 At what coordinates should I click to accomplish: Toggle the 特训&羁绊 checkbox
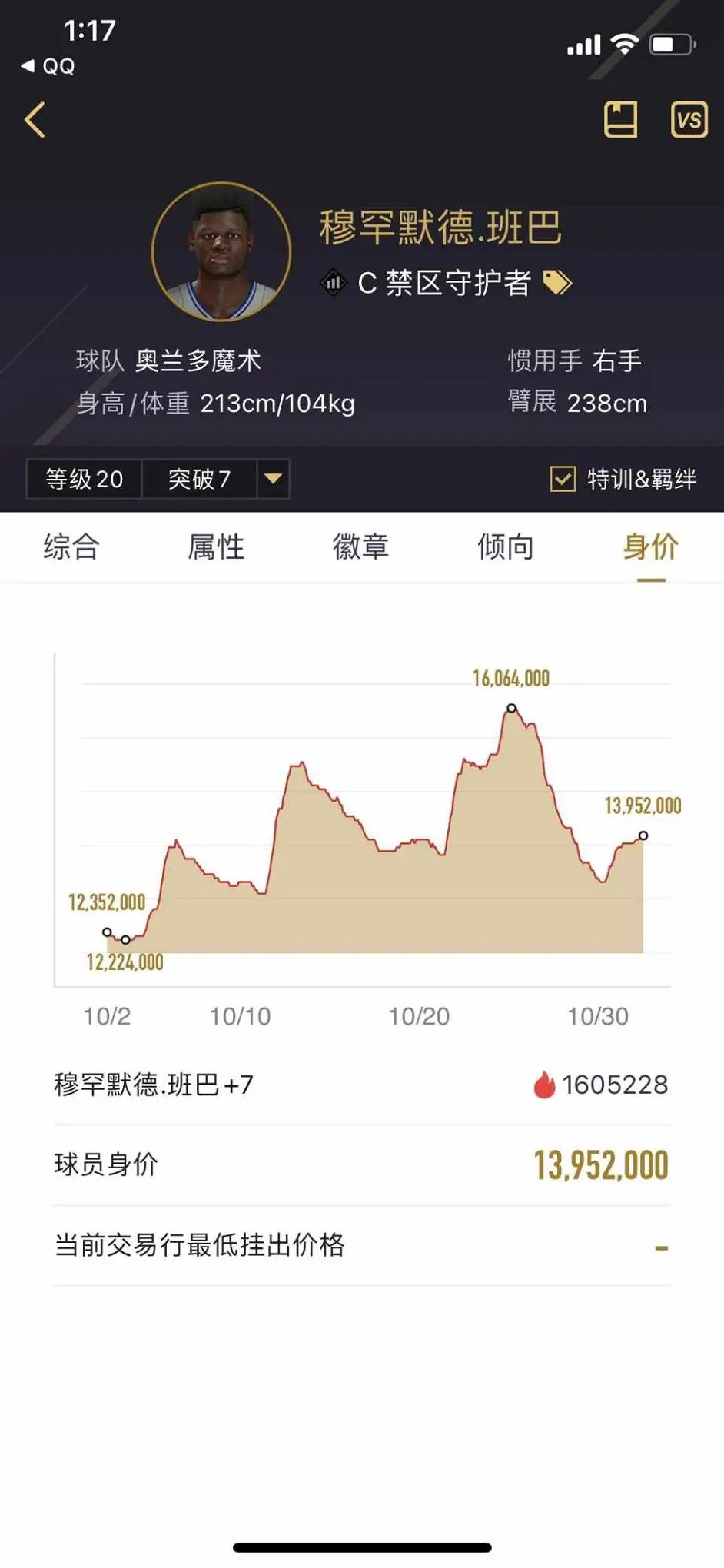563,479
